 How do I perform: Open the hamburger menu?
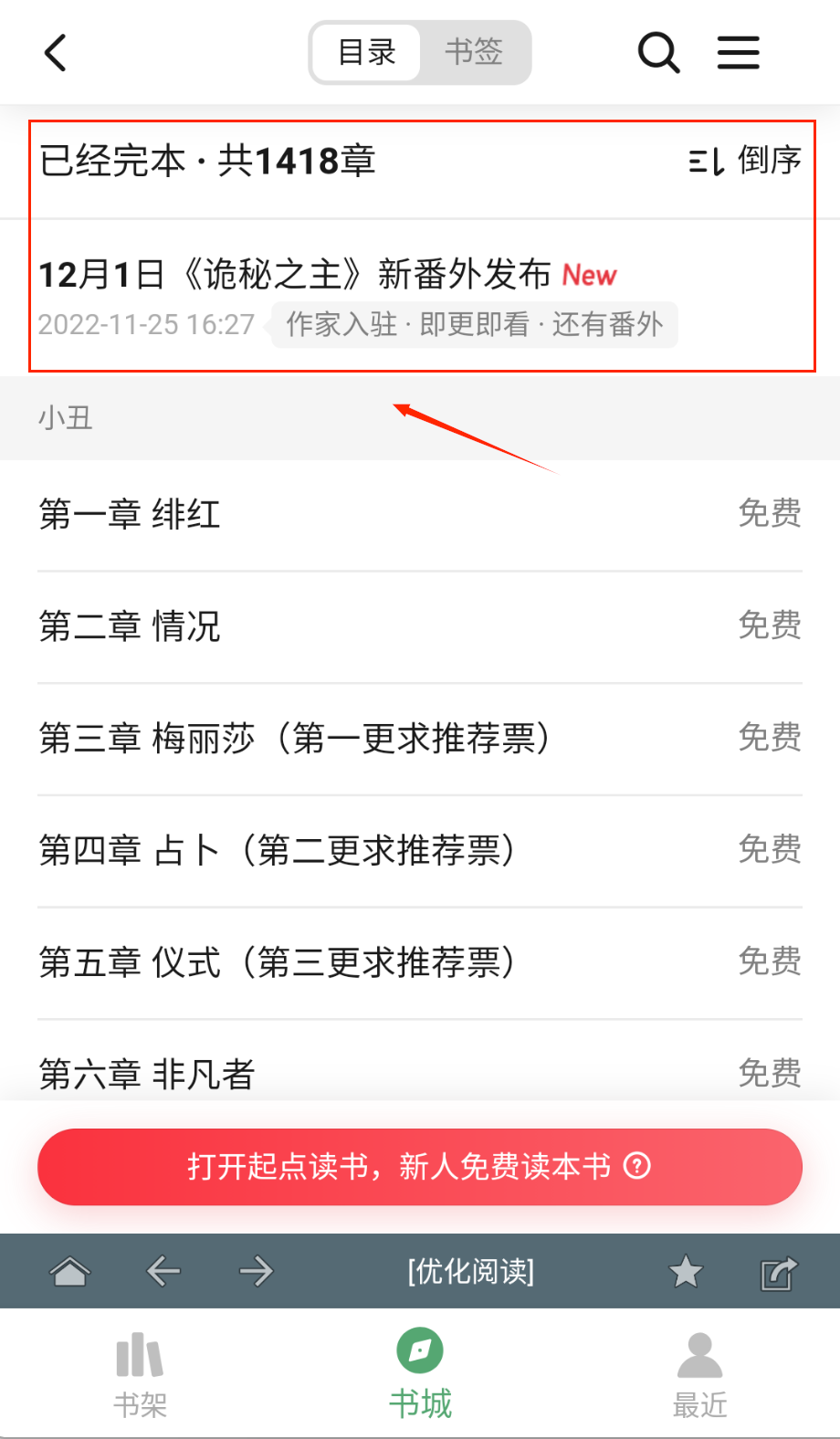[738, 53]
